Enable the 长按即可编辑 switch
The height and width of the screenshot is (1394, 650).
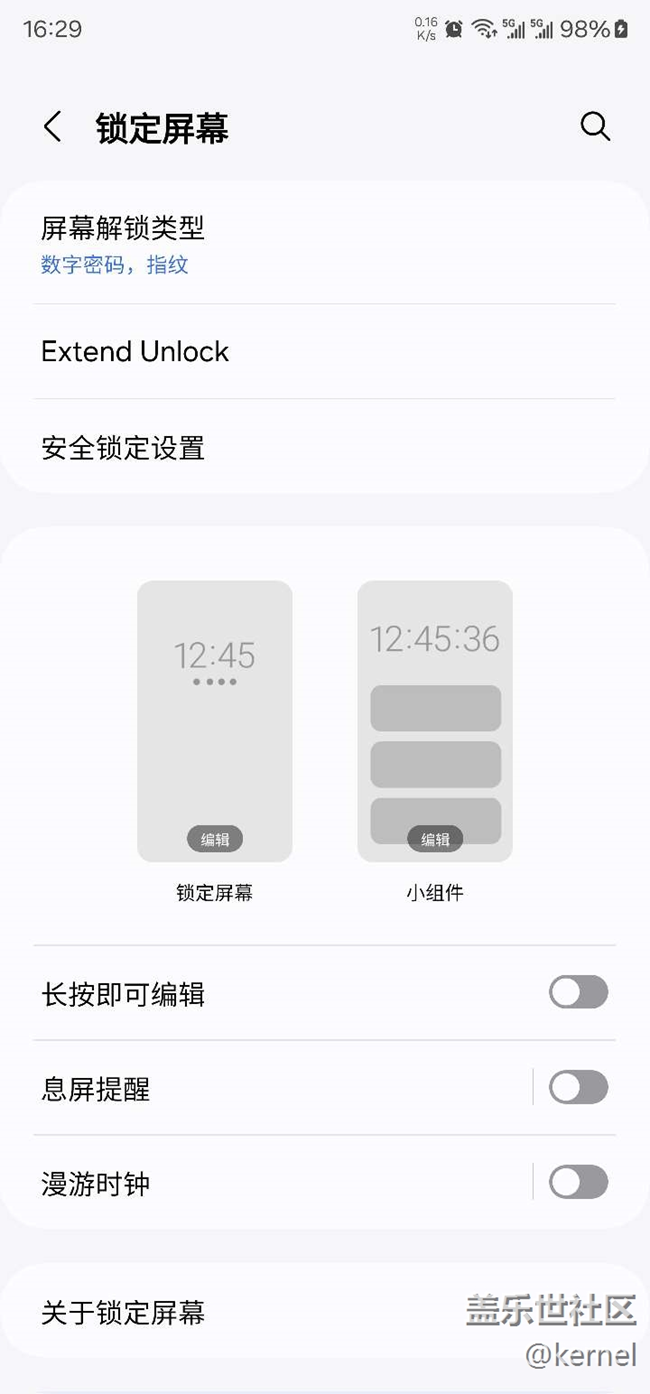click(x=578, y=993)
